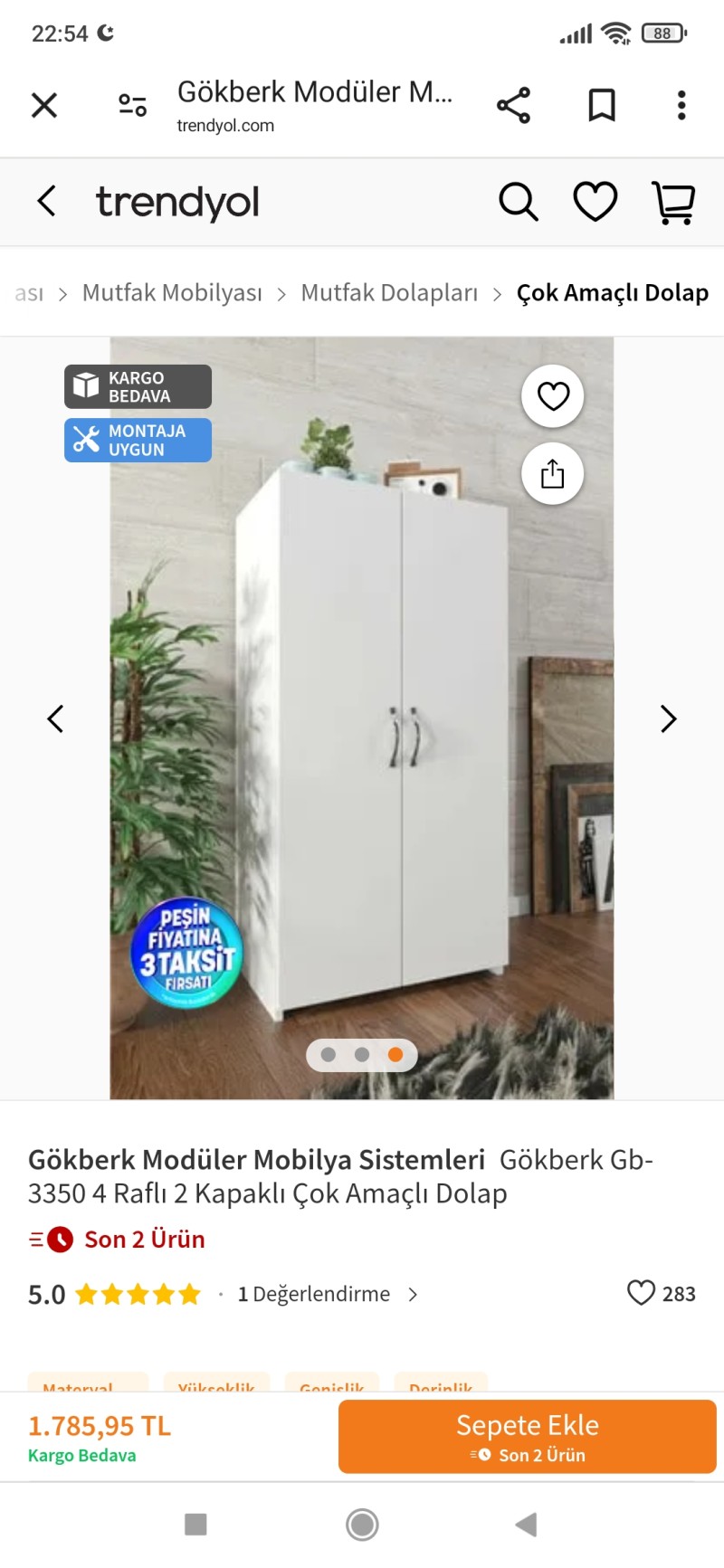Tap the system home button
724x1568 pixels.
point(362,1525)
